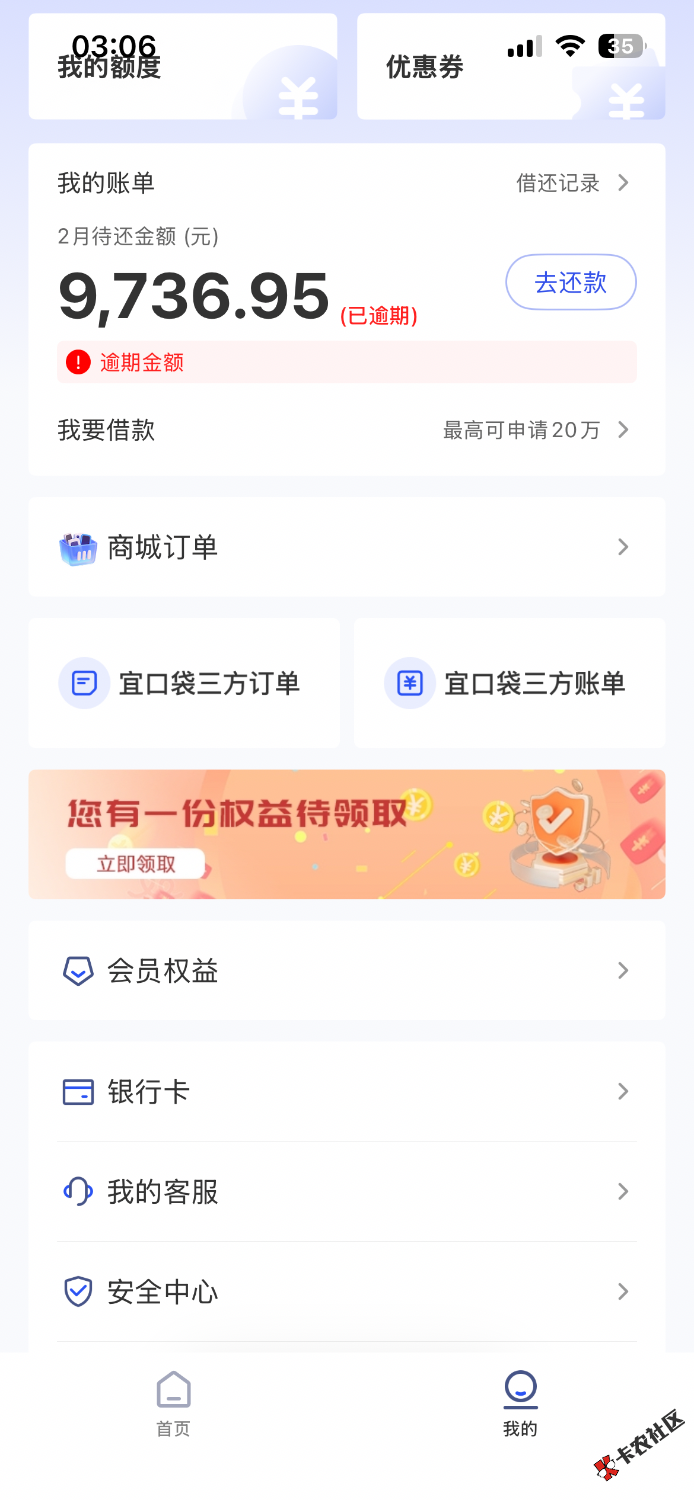Tap the 去还款 button

(x=570, y=282)
